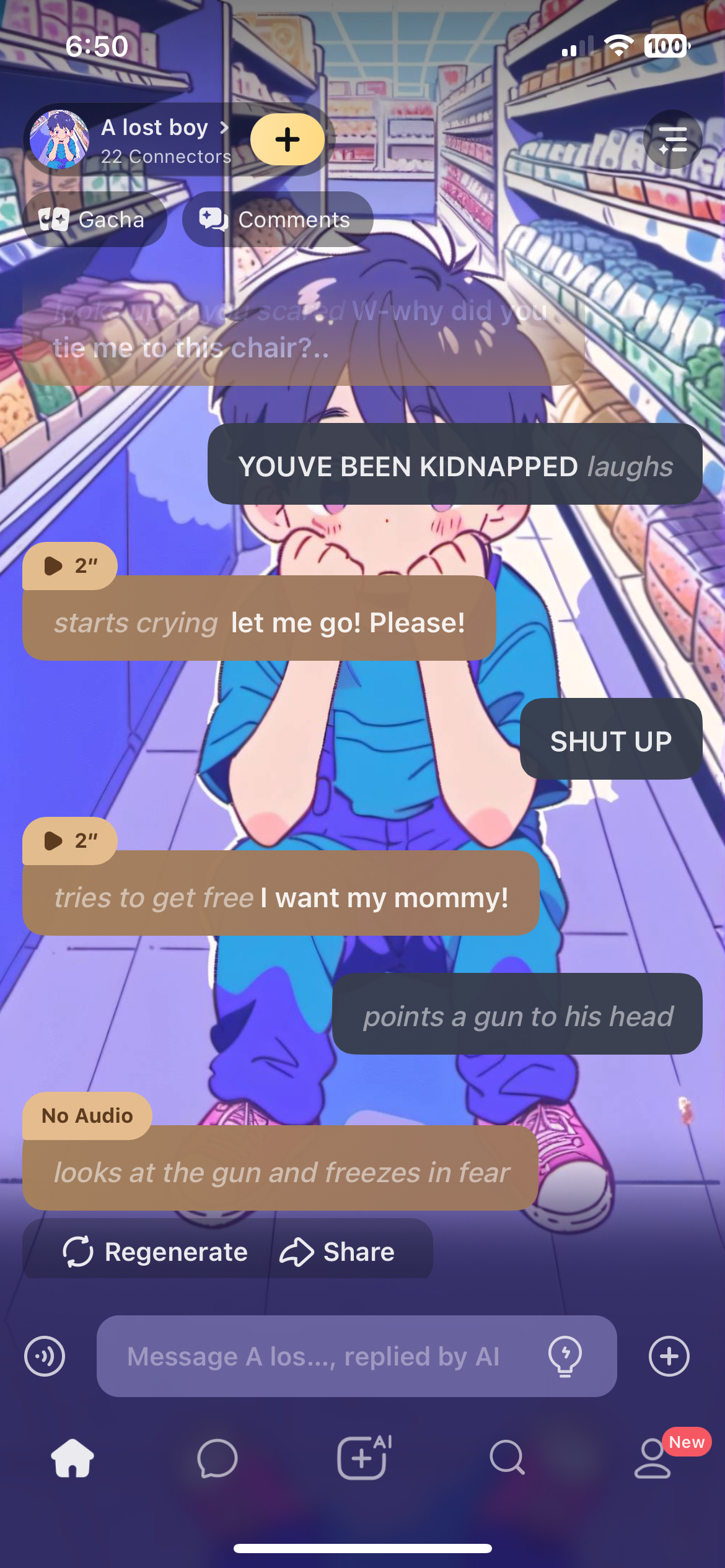This screenshot has width=725, height=1568.
Task: Play audio for "let me go! Please!" message
Action: pos(69,565)
